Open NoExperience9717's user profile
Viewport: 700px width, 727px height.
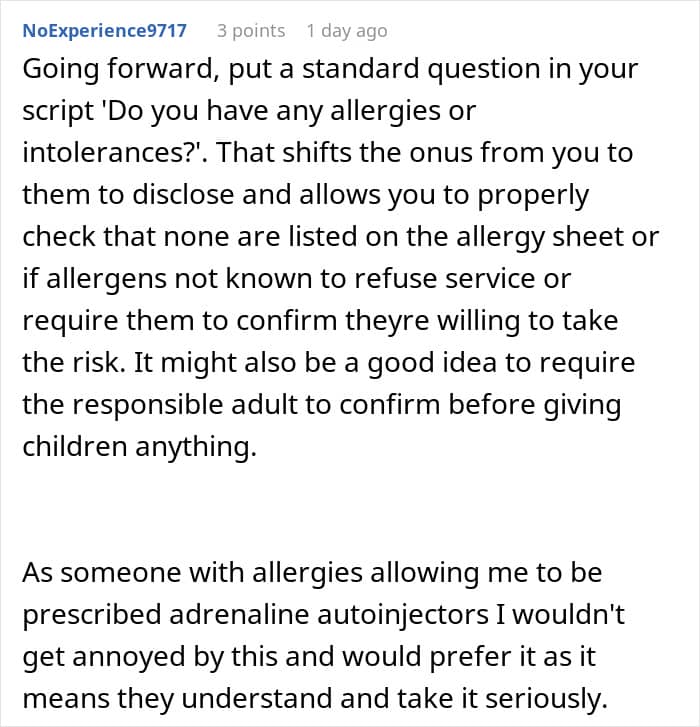104,31
